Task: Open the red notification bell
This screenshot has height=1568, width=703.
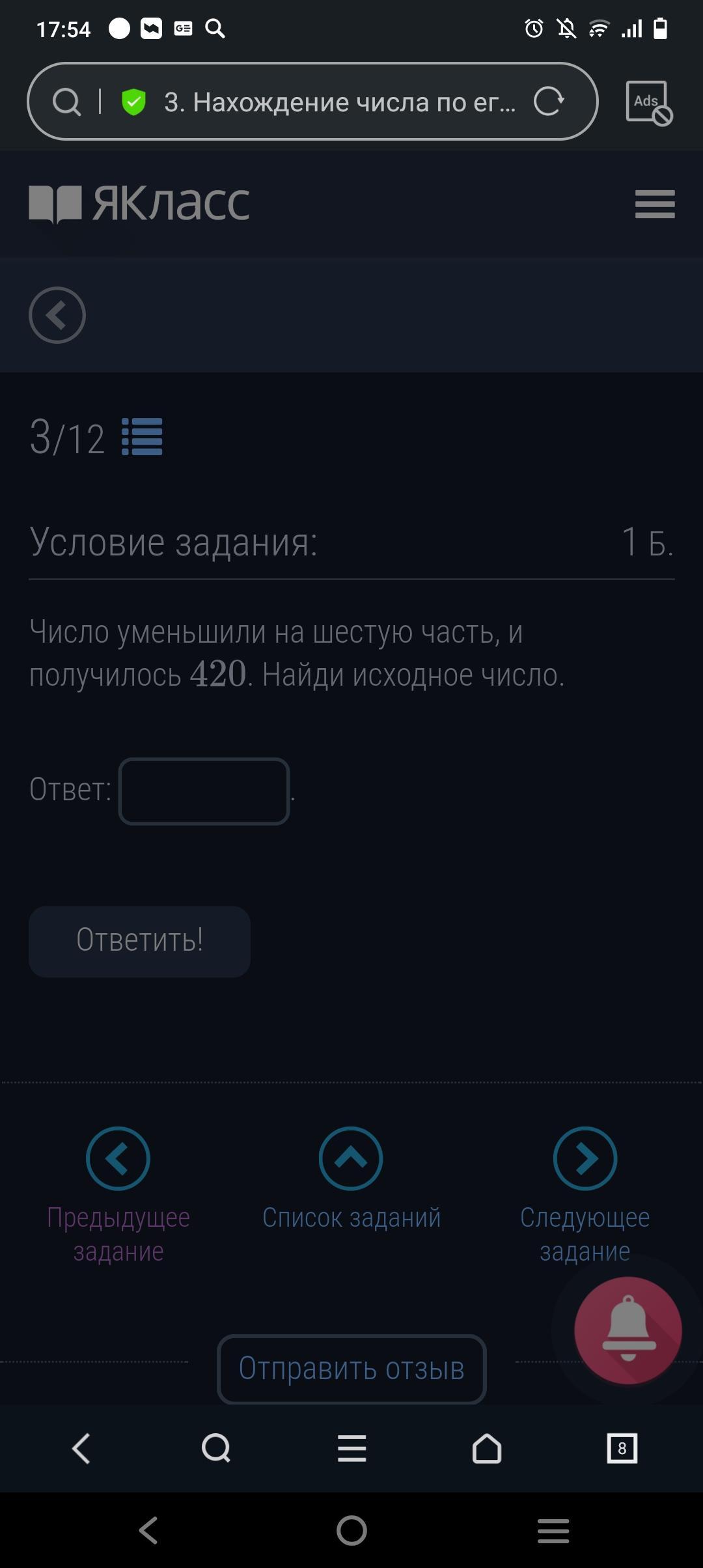Action: (x=627, y=1330)
